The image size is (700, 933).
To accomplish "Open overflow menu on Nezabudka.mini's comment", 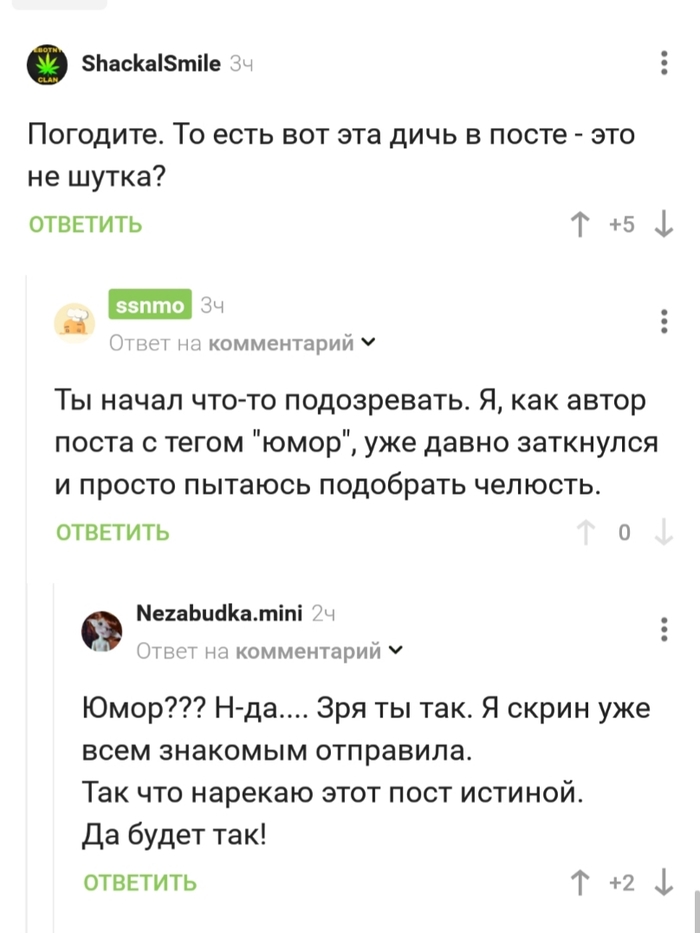I will click(x=664, y=629).
